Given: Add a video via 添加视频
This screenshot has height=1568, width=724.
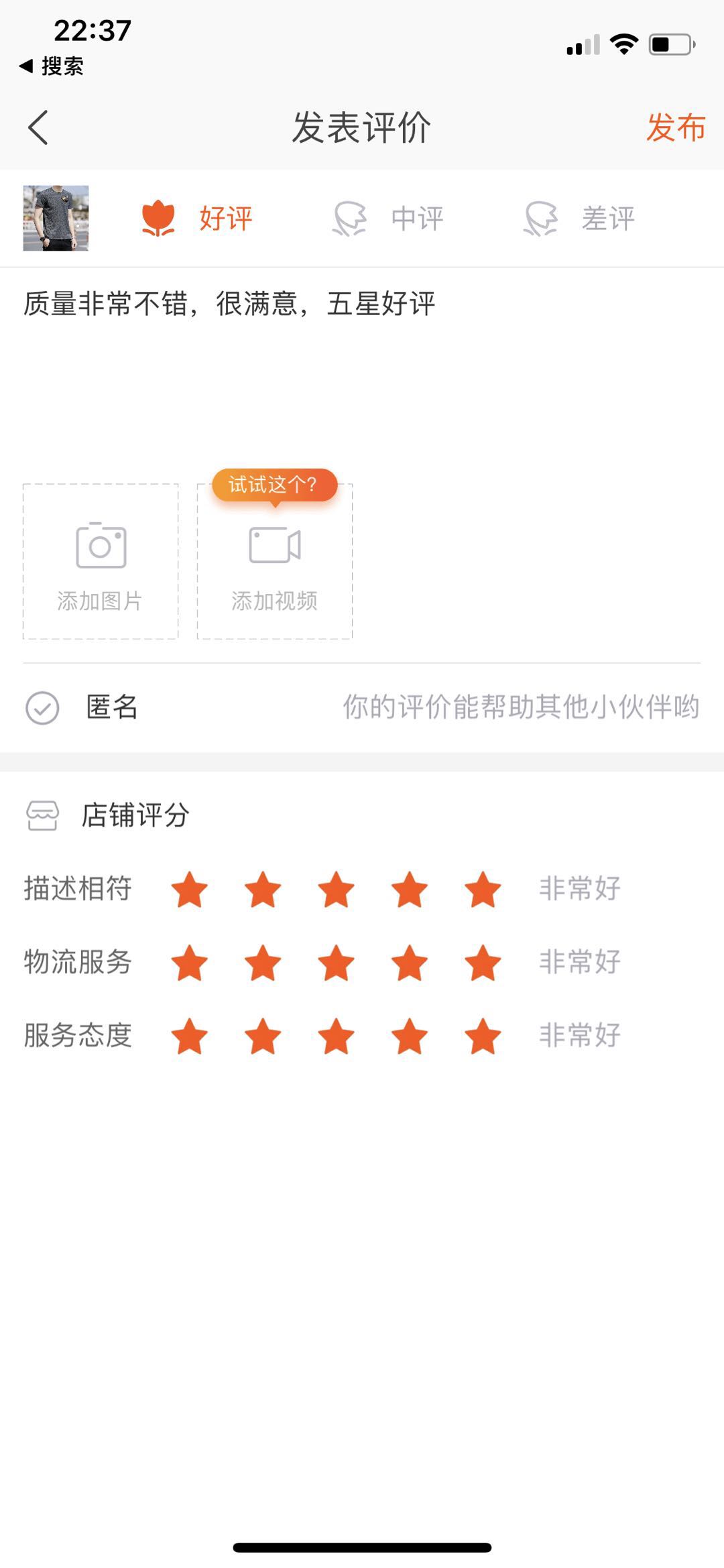Looking at the screenshot, I should point(275,561).
